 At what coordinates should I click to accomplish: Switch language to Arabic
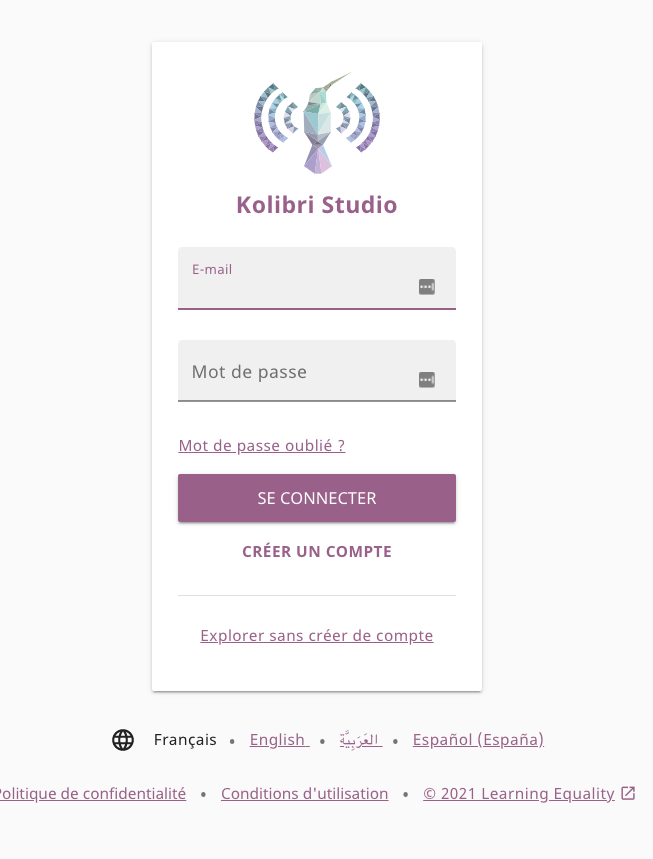point(359,740)
